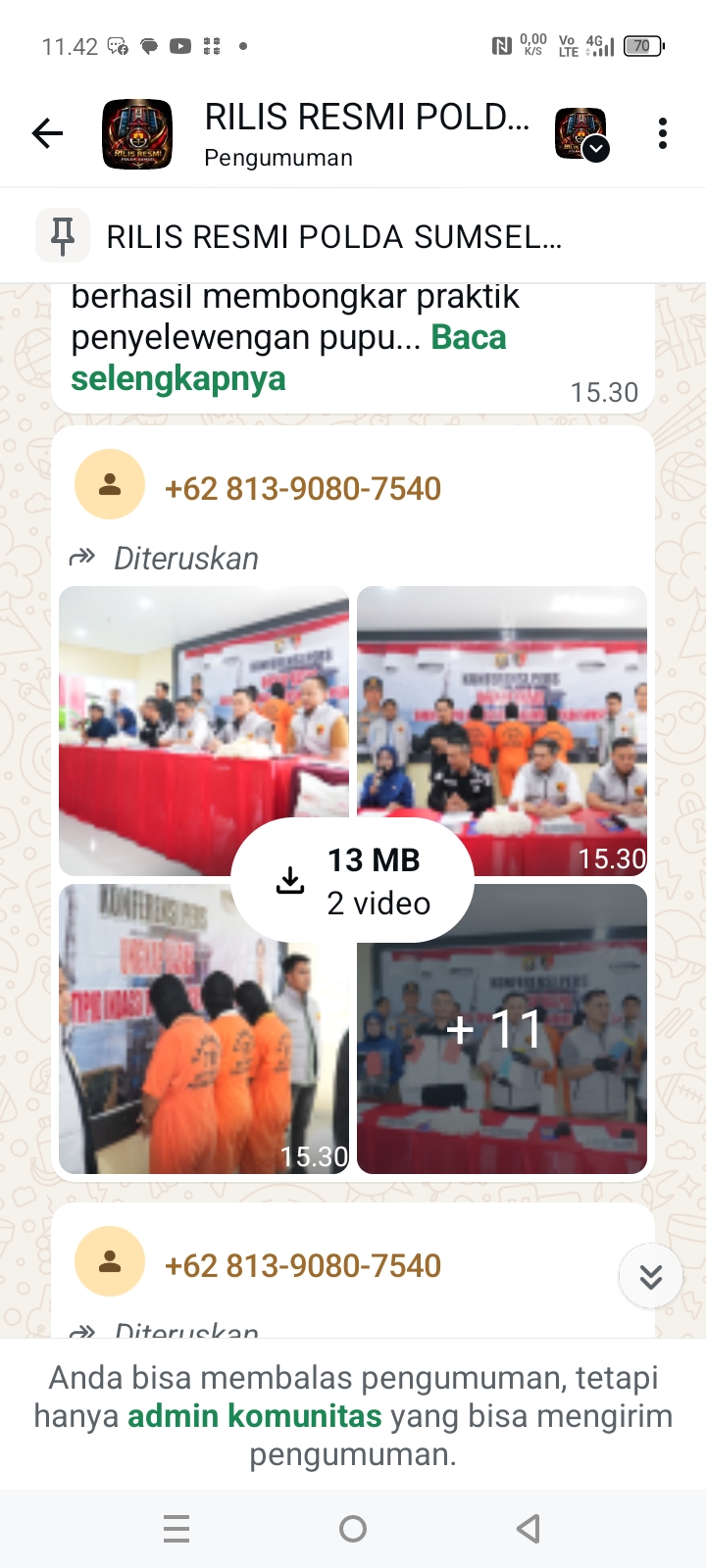Jump to latest messages with down arrow
Viewport: 706px width, 1568px height.
tap(651, 1276)
